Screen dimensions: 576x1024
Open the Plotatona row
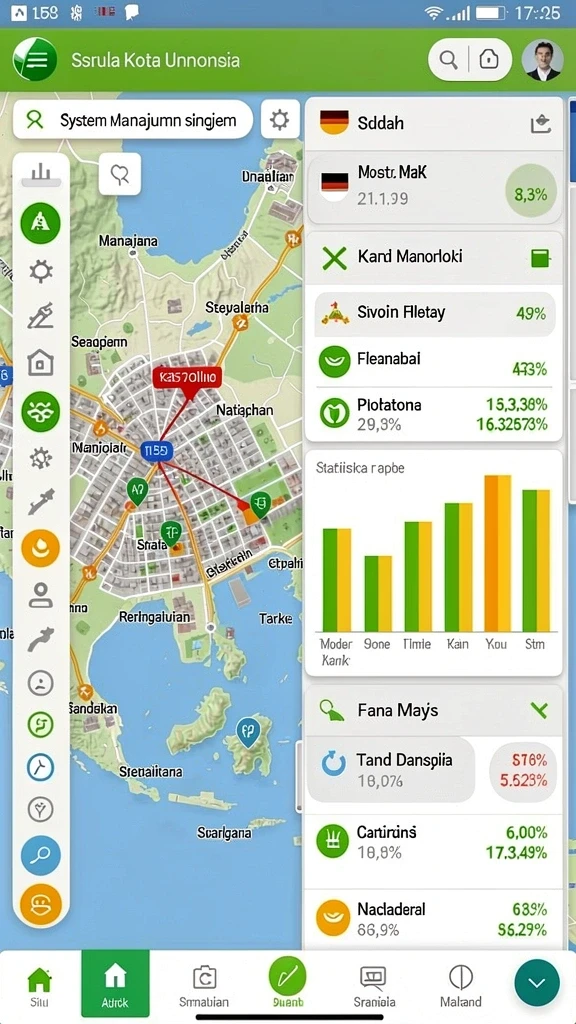pyautogui.click(x=435, y=414)
